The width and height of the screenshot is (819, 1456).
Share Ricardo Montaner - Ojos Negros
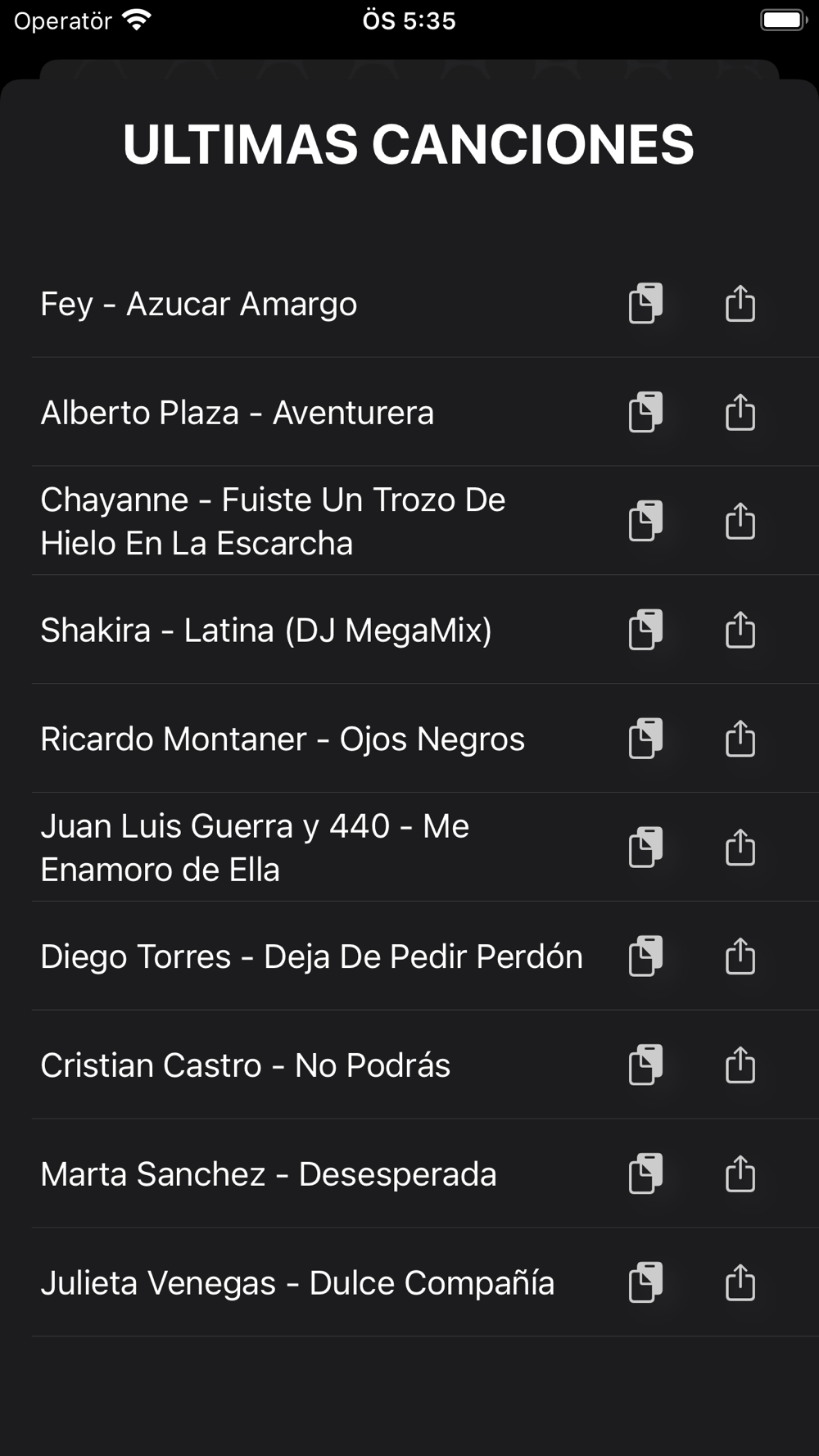click(x=740, y=739)
